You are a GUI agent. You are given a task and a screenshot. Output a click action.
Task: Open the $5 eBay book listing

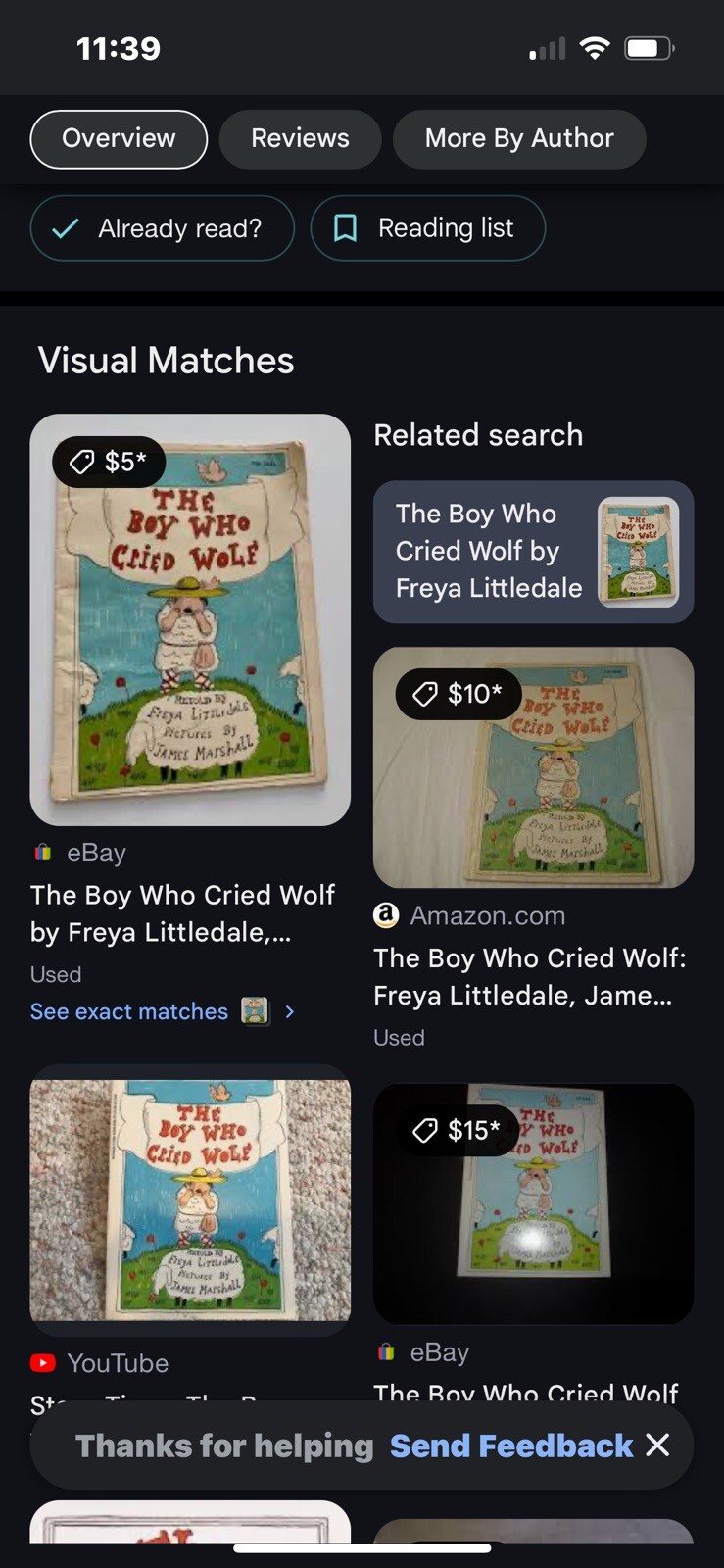pos(190,619)
